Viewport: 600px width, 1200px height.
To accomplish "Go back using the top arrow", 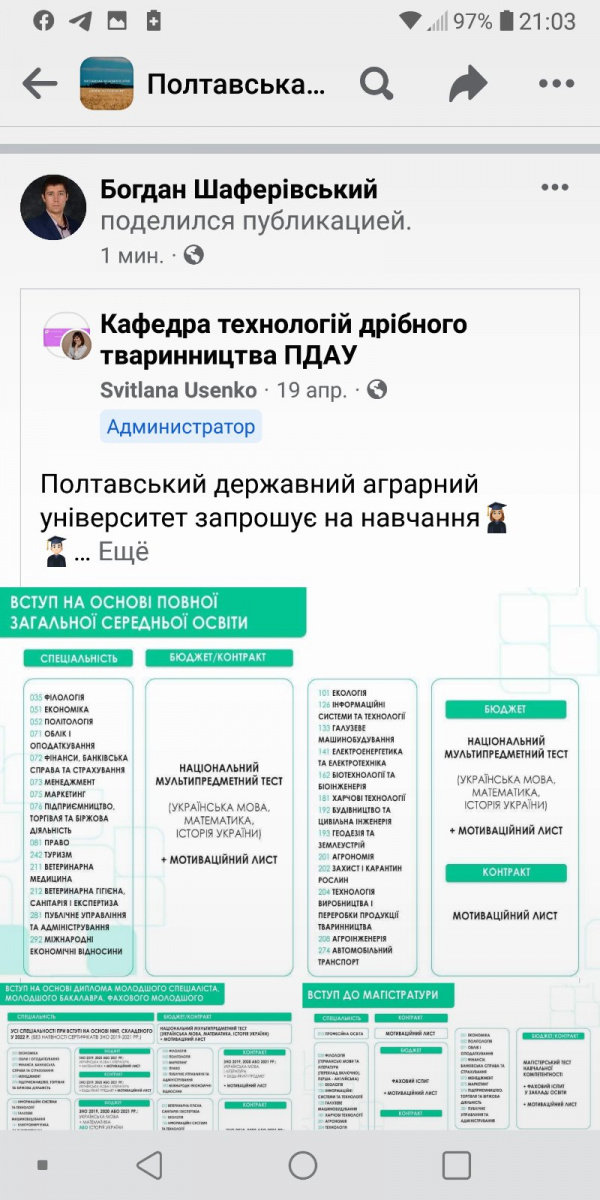I will click(x=39, y=84).
